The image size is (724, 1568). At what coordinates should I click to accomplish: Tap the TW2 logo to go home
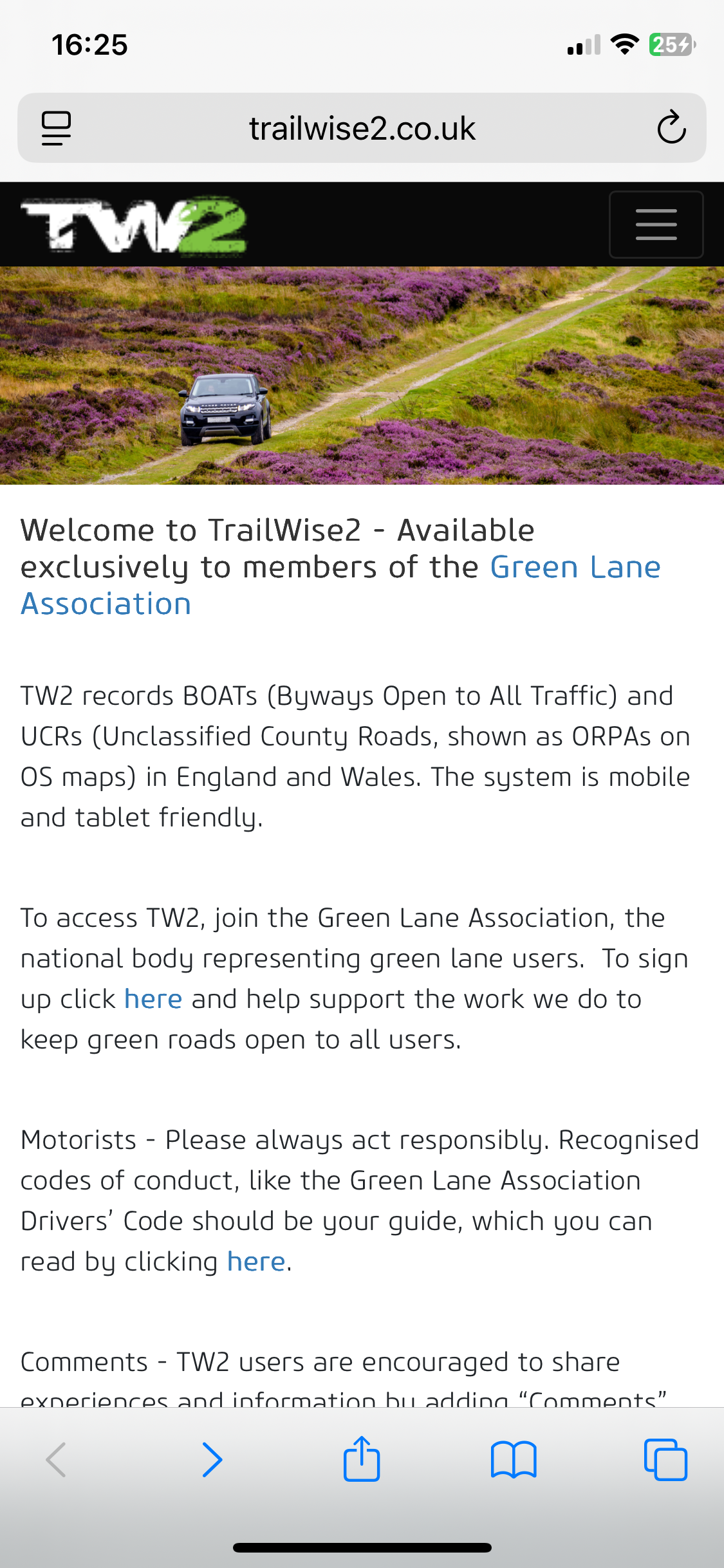(134, 225)
